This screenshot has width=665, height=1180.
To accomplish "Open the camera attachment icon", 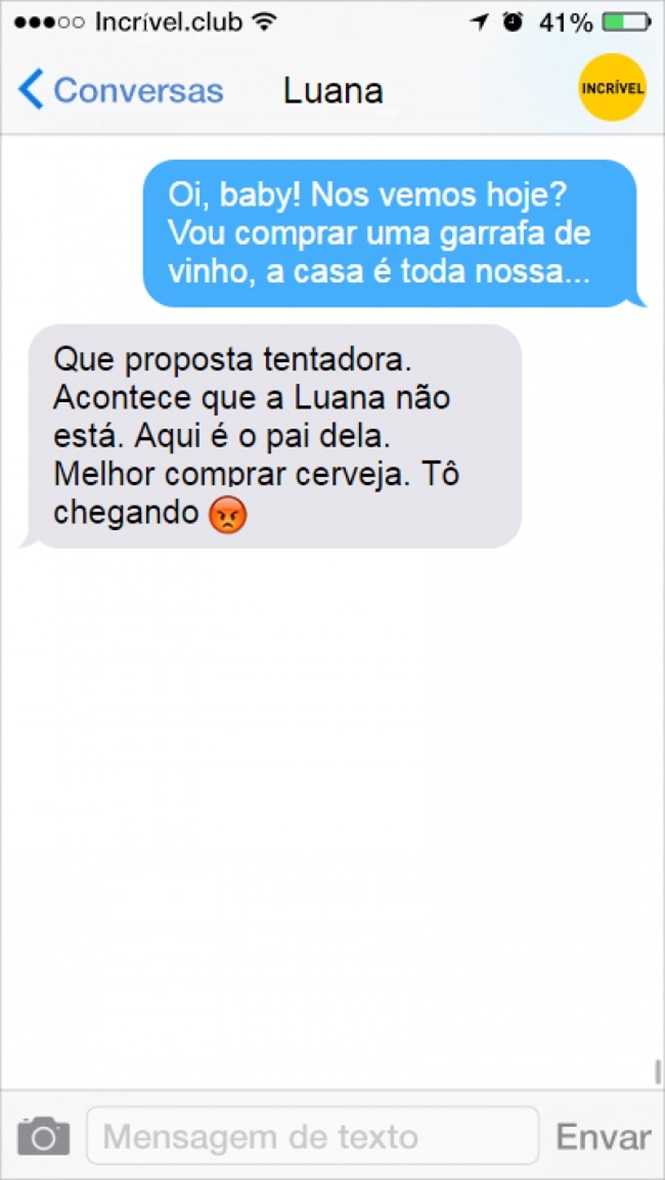I will click(43, 1136).
